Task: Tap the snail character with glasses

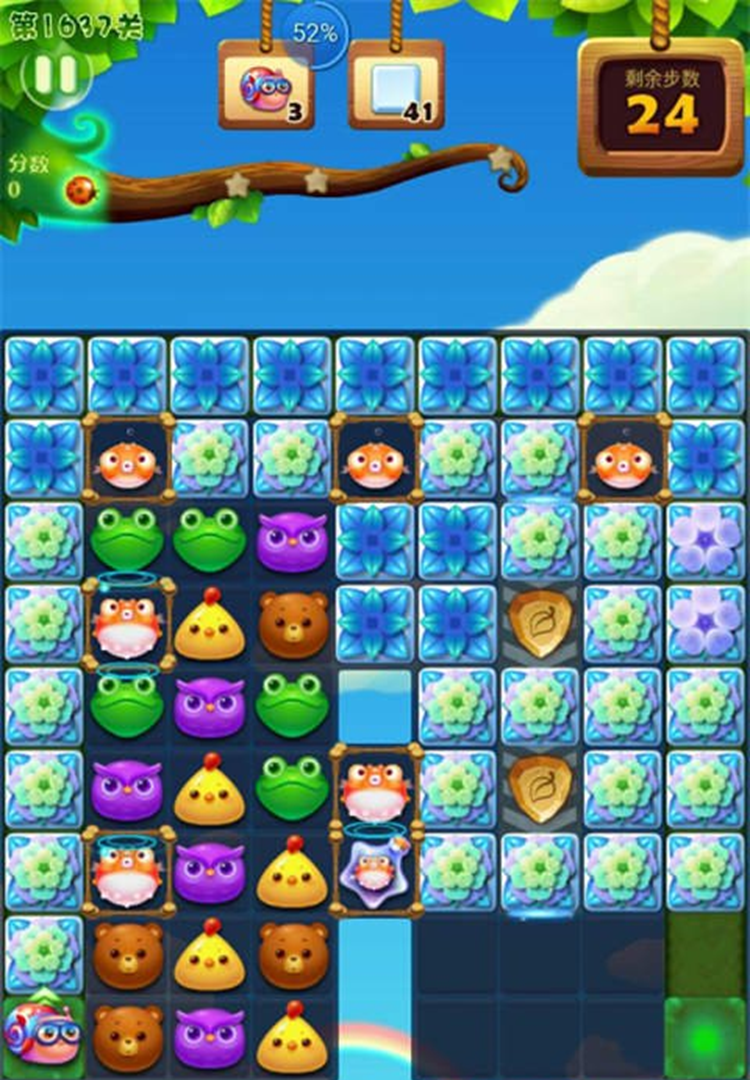Action: [x=42, y=1036]
